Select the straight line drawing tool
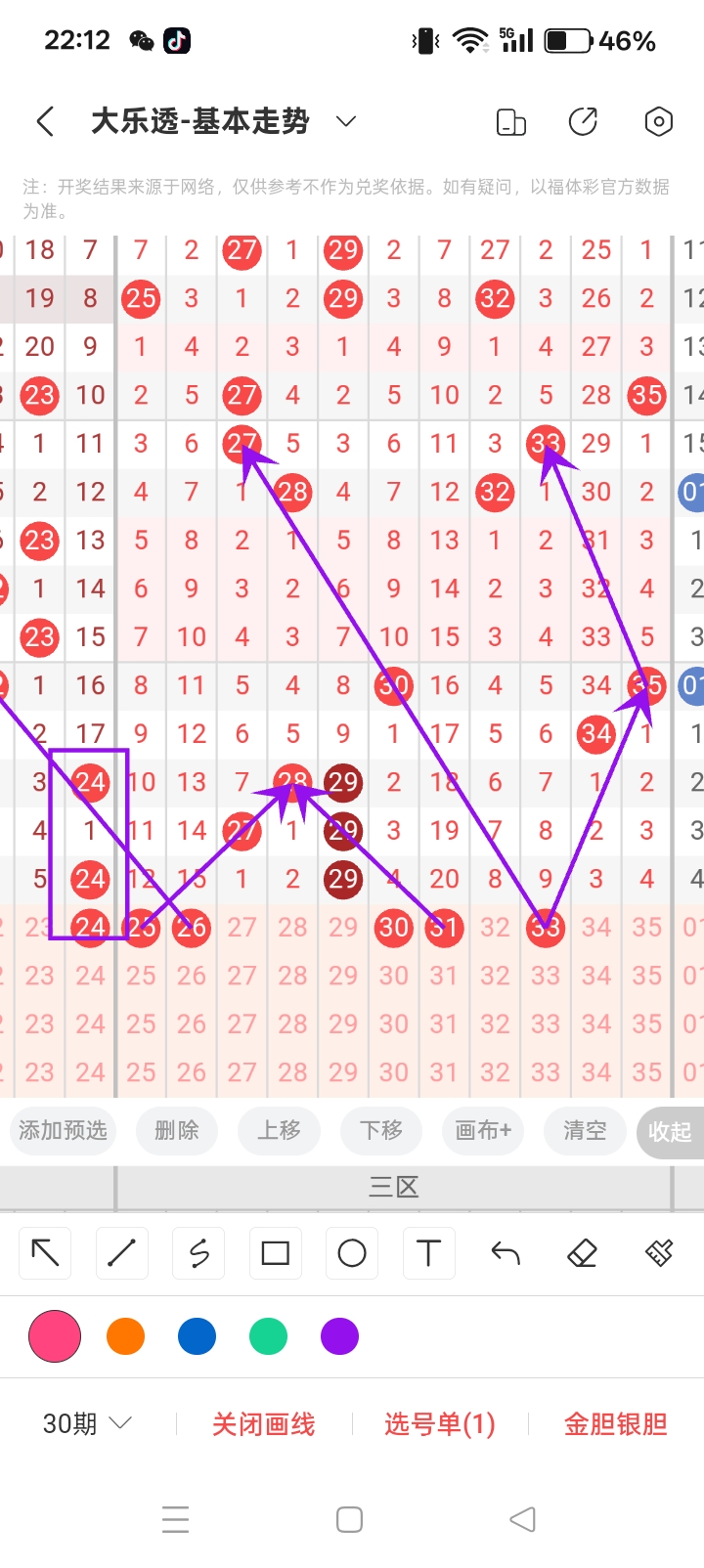 pyautogui.click(x=121, y=1252)
